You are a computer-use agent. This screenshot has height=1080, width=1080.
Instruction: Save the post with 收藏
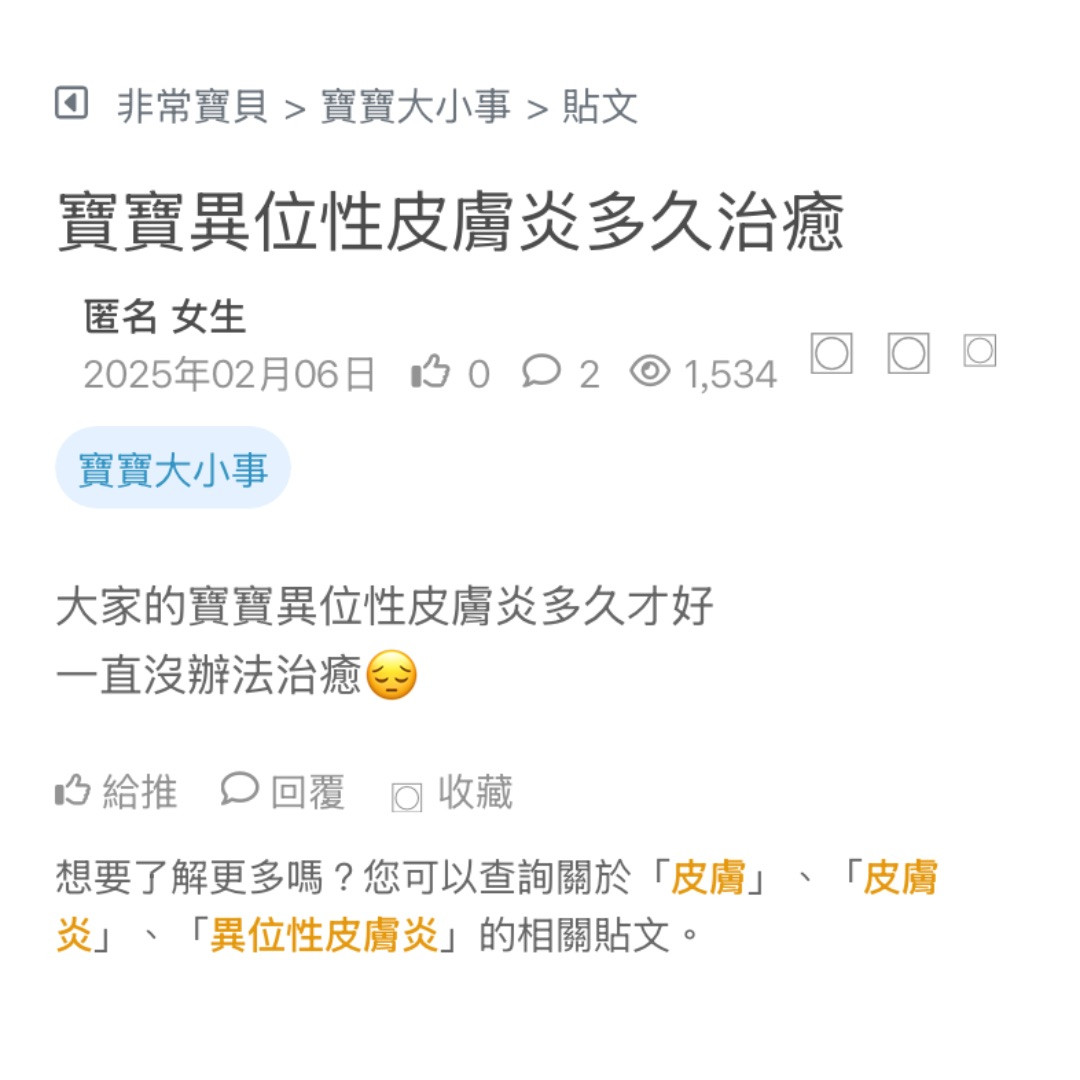(453, 793)
